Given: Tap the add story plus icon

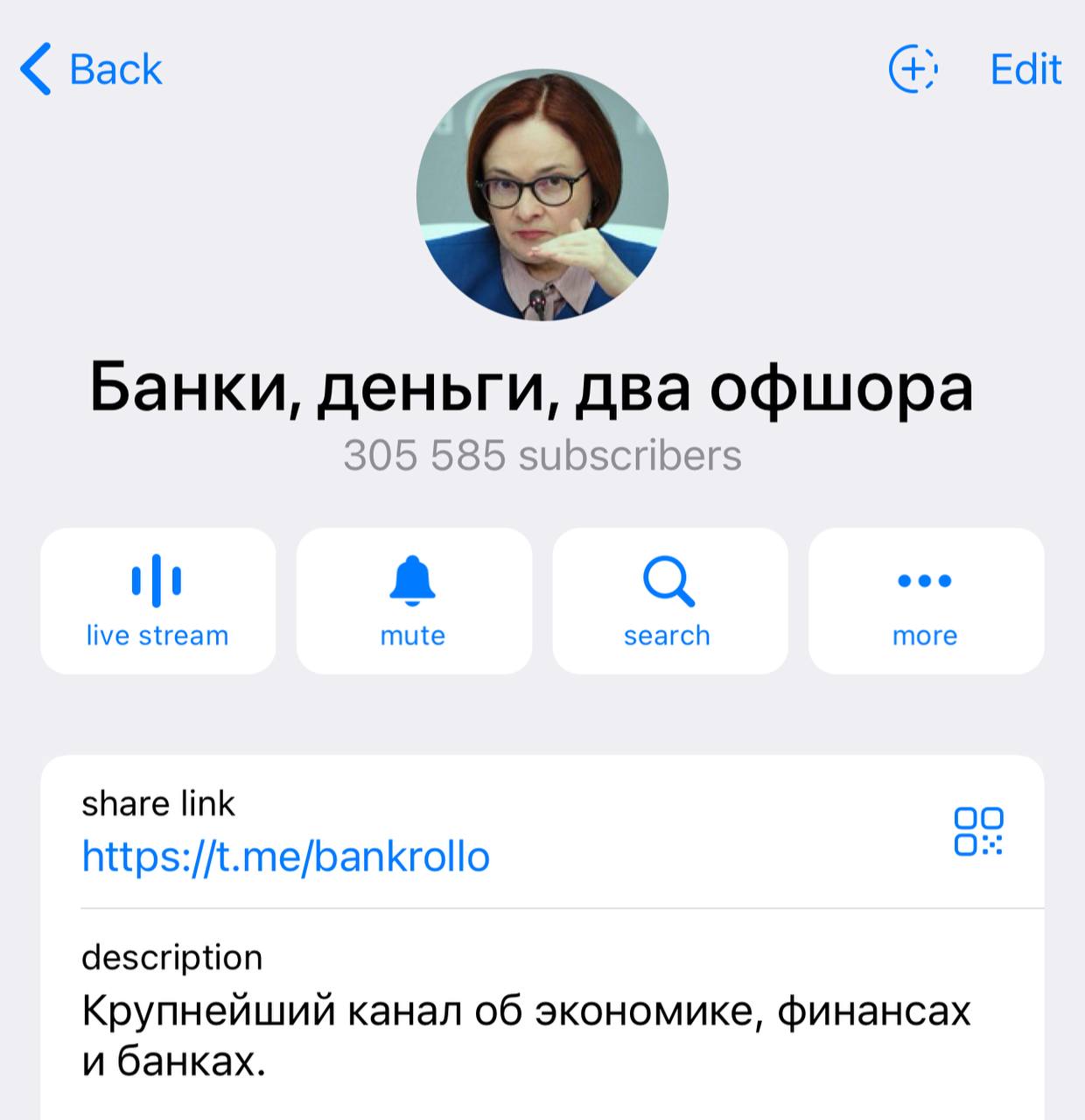Looking at the screenshot, I should (x=913, y=69).
